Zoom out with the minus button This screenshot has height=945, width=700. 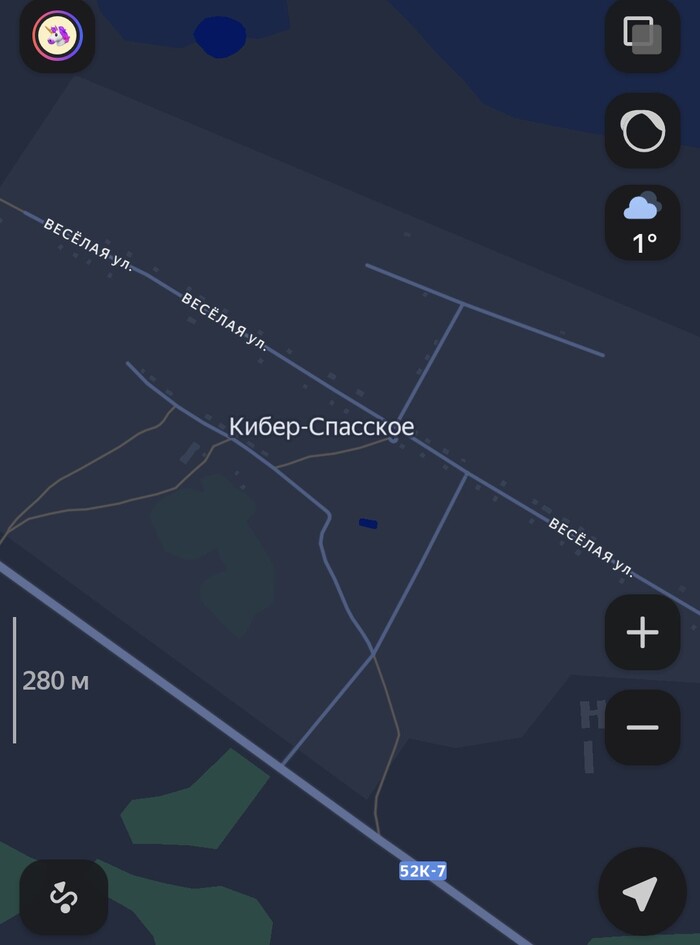(642, 727)
